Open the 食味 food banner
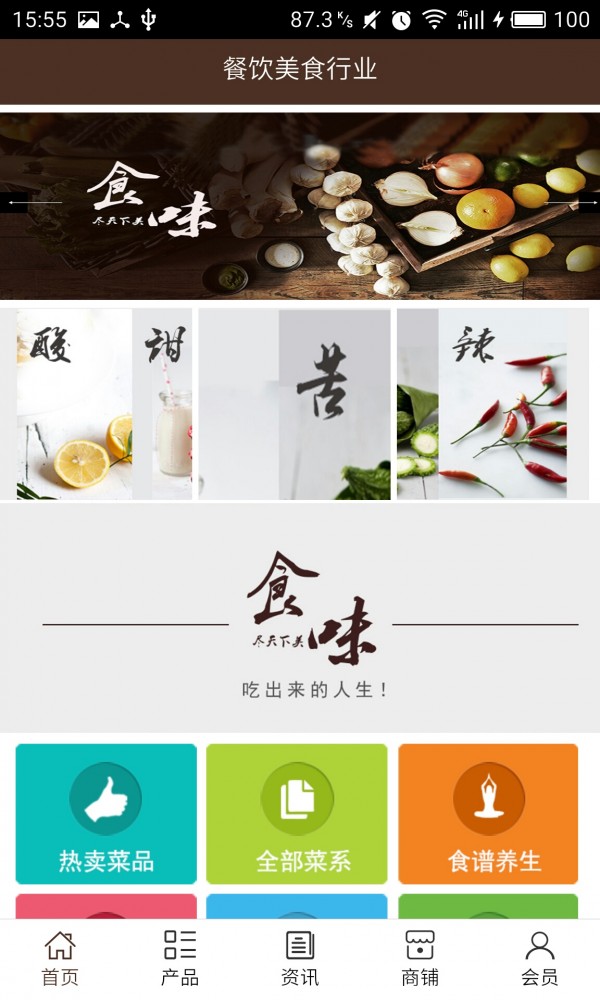 300,205
